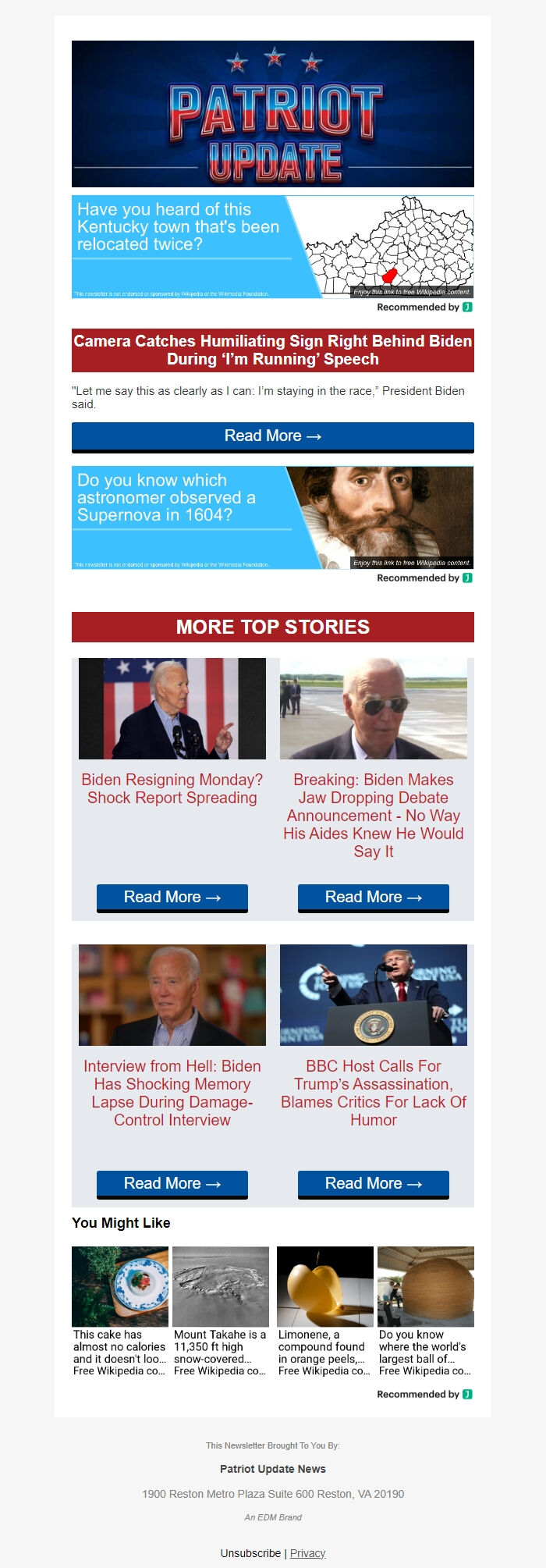
Task: Open the Kentucky town Wikipedia banner
Action: [x=272, y=247]
